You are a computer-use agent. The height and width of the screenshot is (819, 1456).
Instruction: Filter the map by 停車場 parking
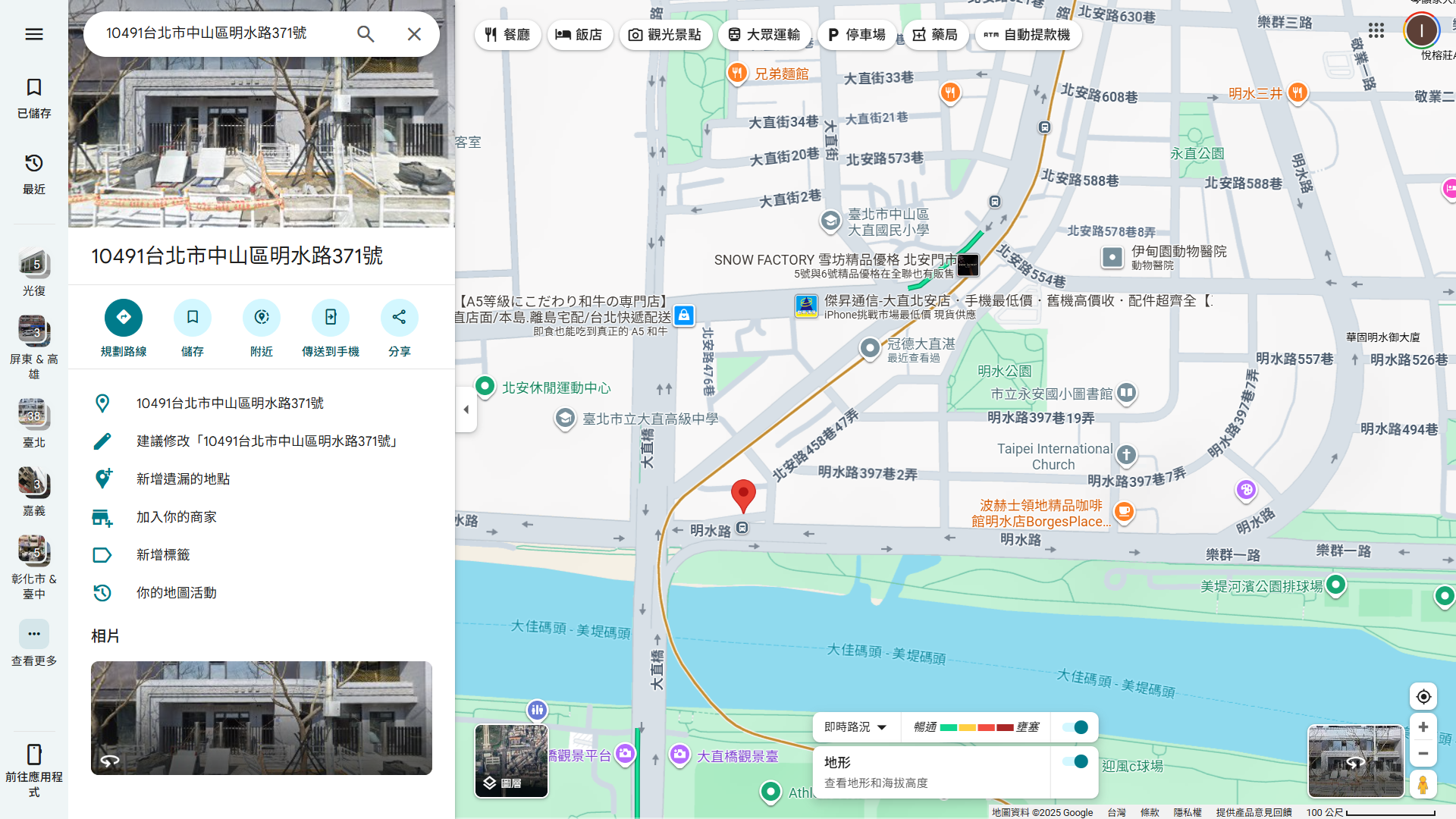coord(857,35)
